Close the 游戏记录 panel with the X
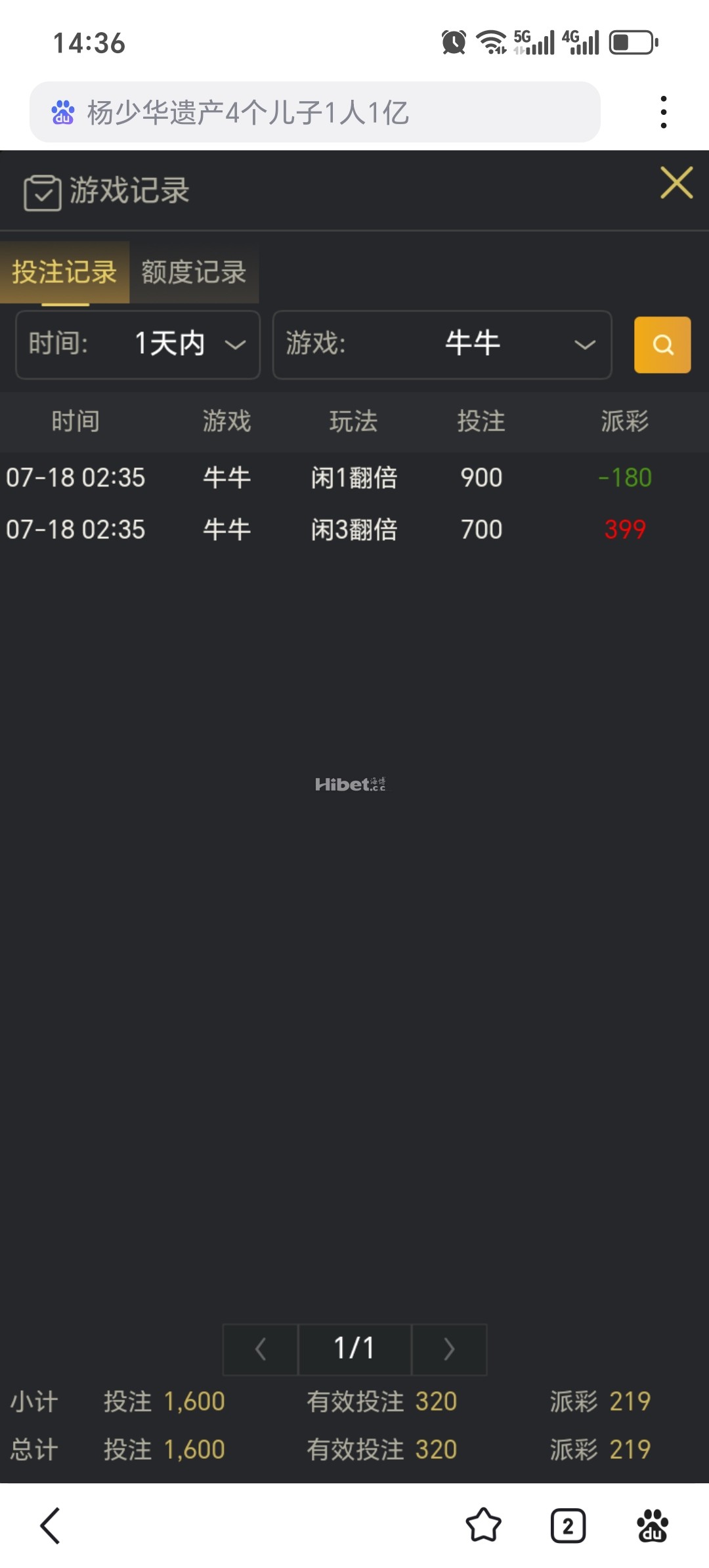Screen dimensions: 709x1568 tap(676, 183)
